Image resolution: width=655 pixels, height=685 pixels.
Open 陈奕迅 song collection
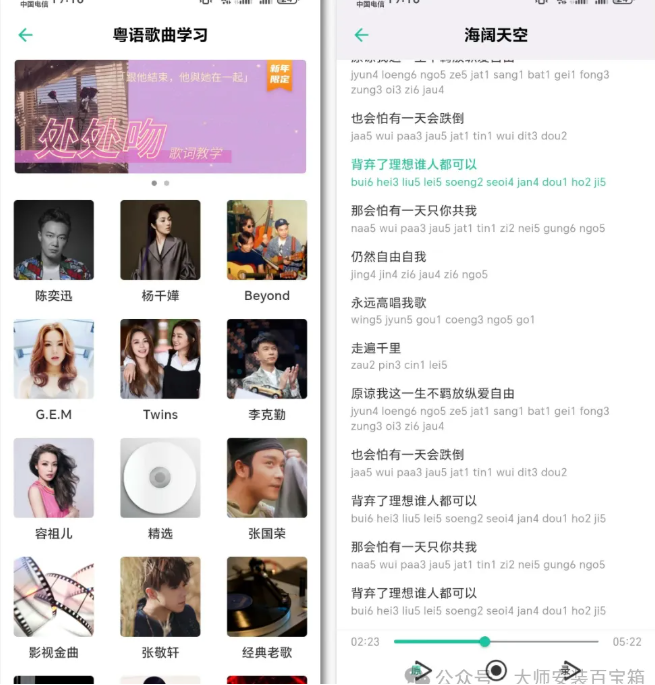tap(54, 240)
